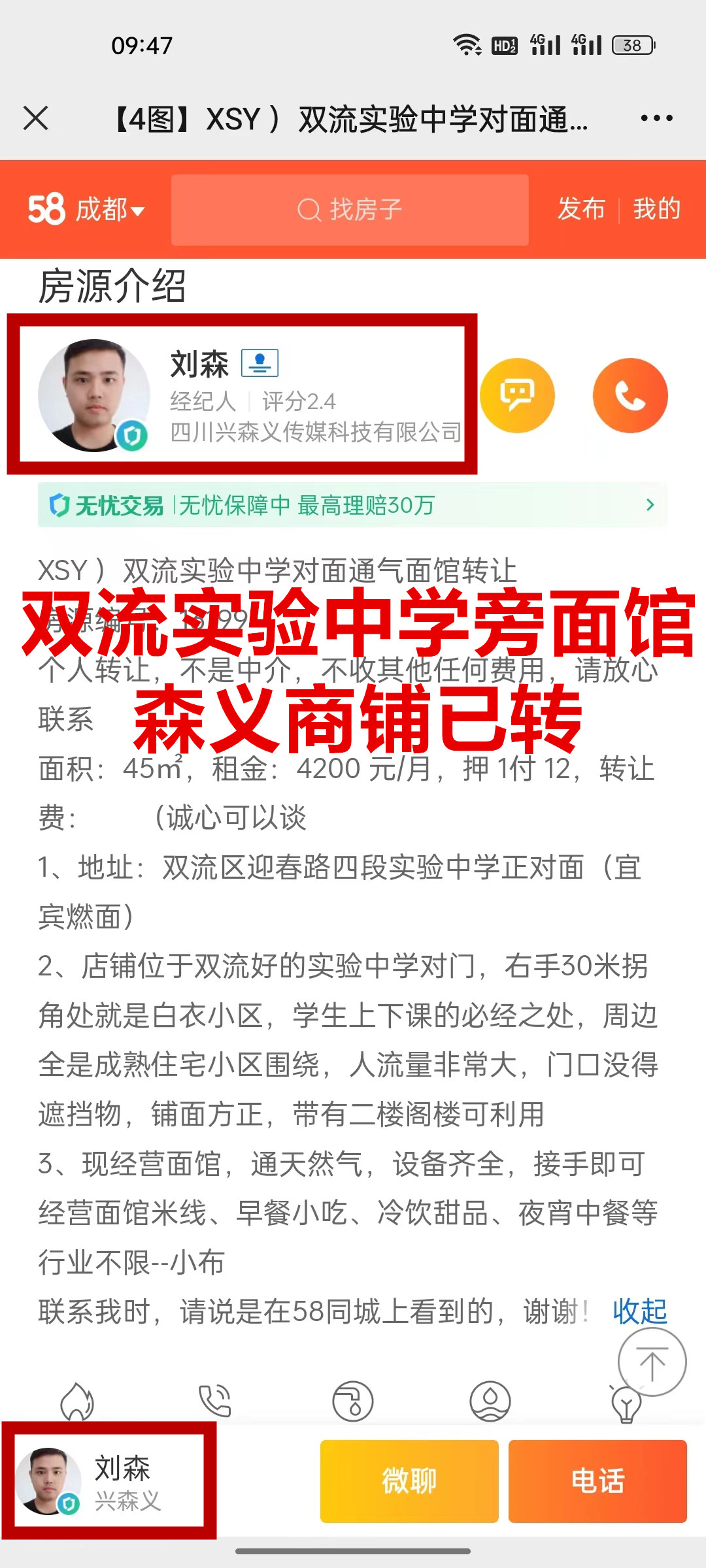The height and width of the screenshot is (1568, 706).
Task: Collapse the description with 收起
Action: (x=639, y=1311)
